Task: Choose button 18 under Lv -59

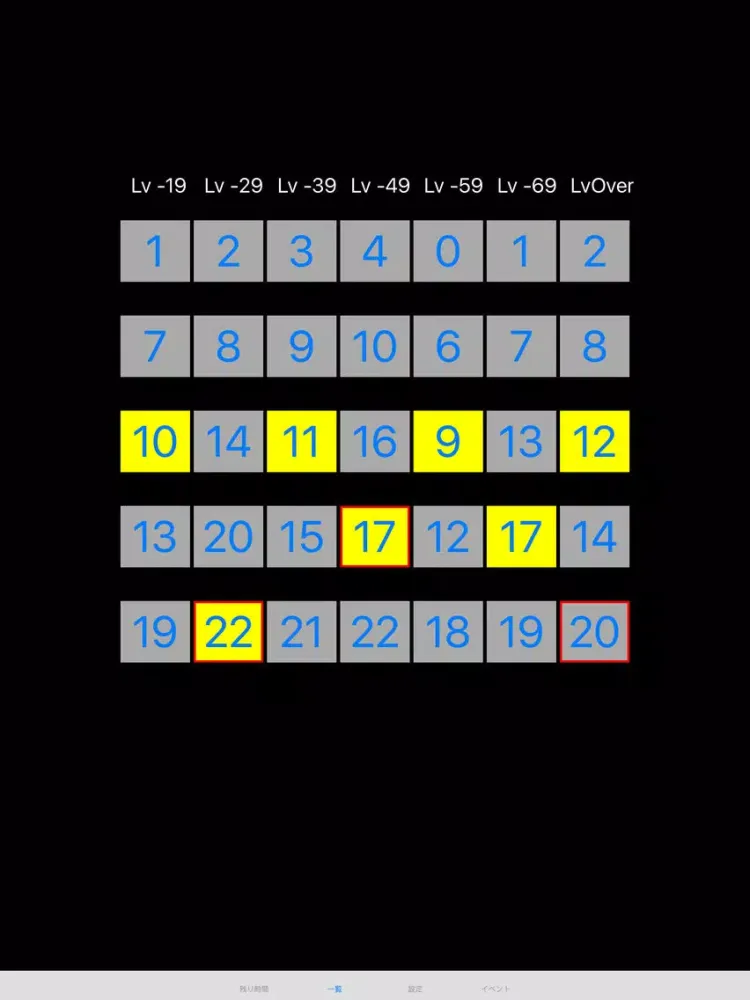Action: pyautogui.click(x=448, y=632)
